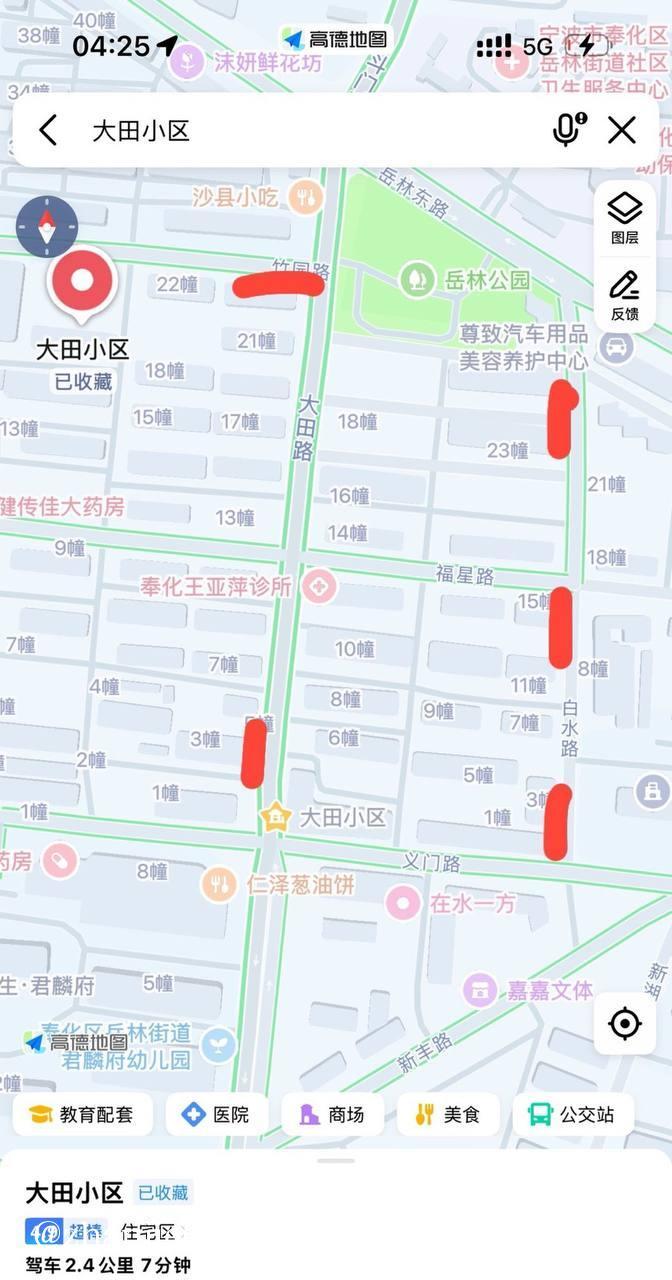Open the 图层 map layers panel

625,218
